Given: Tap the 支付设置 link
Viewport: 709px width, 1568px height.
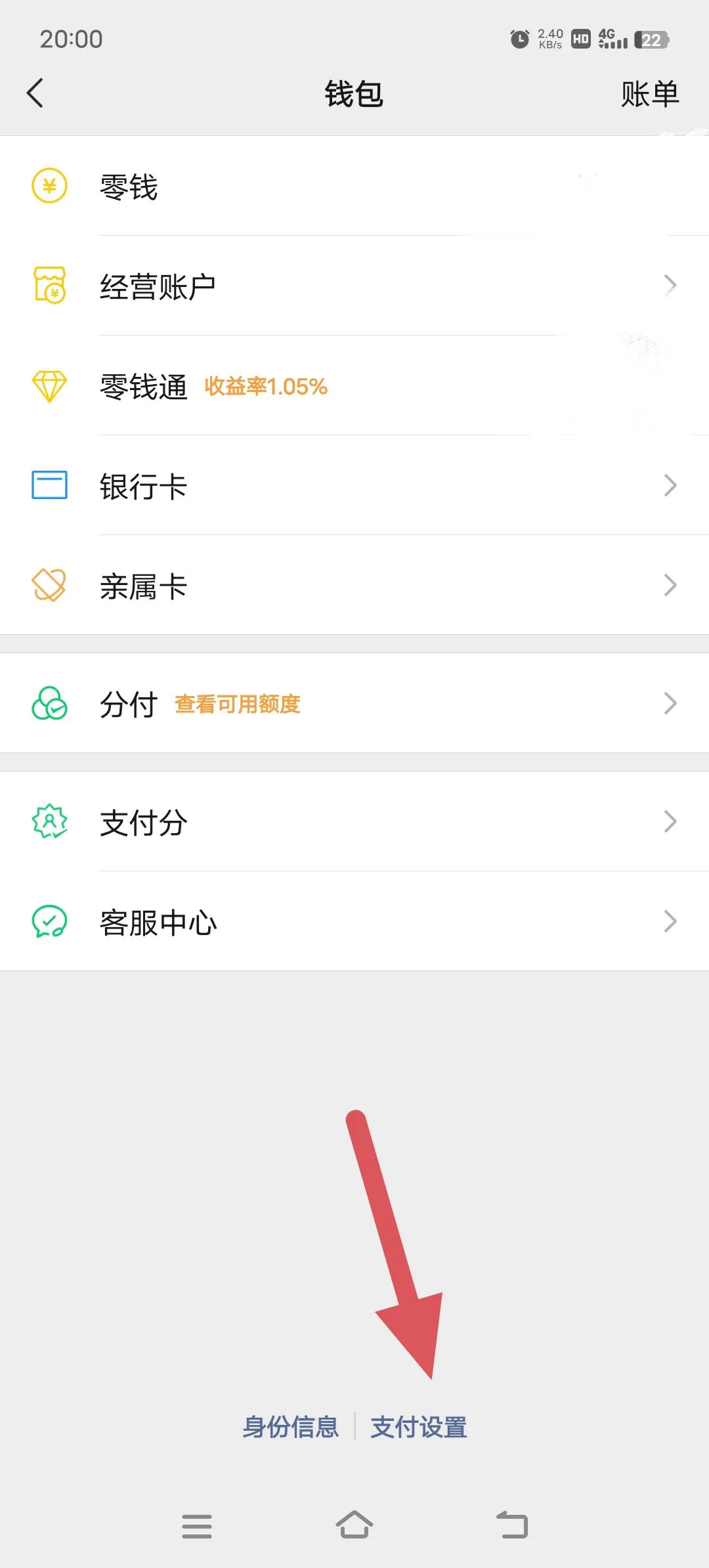Looking at the screenshot, I should pos(419,1426).
